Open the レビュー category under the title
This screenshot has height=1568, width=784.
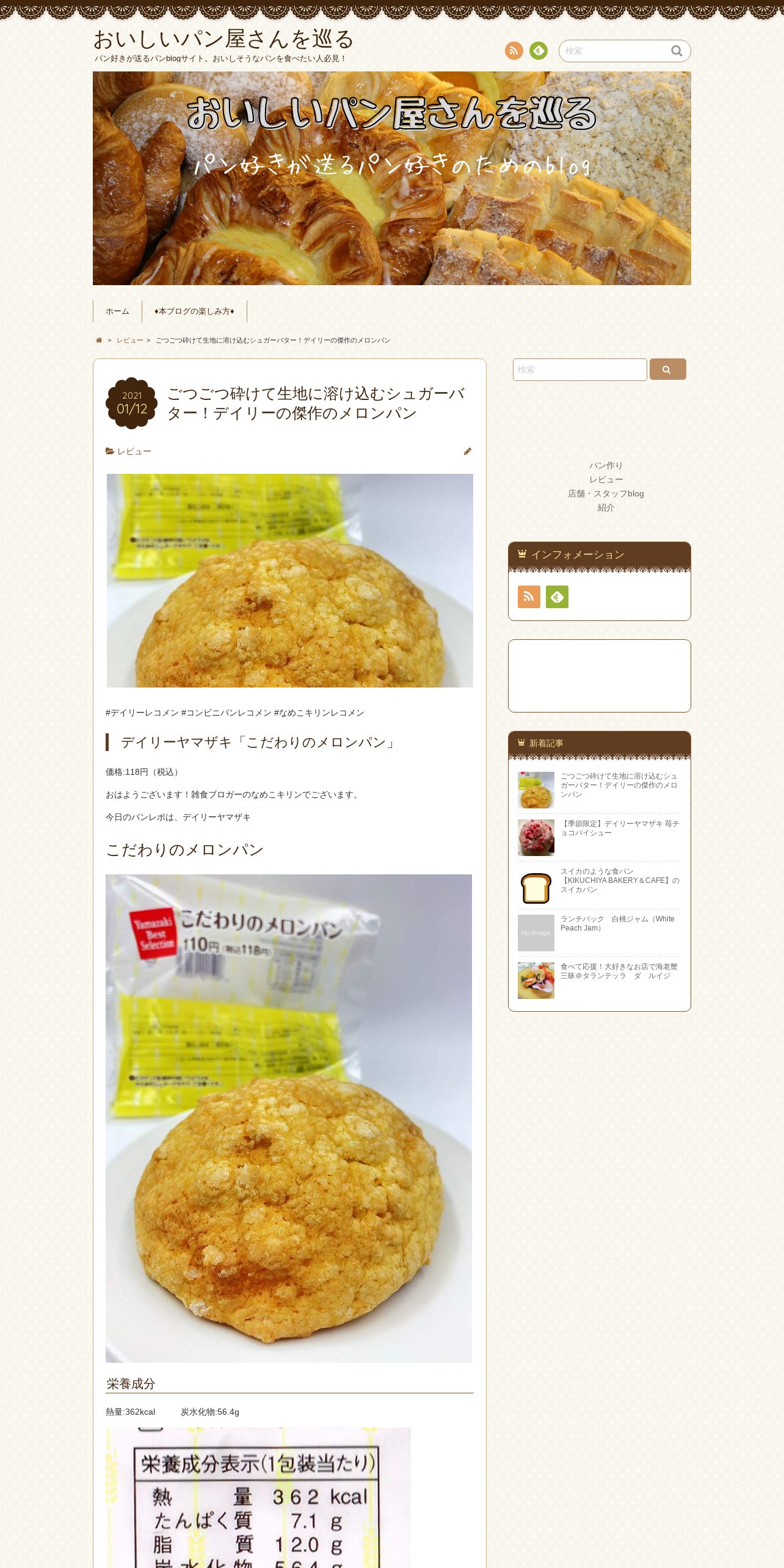pyautogui.click(x=134, y=451)
